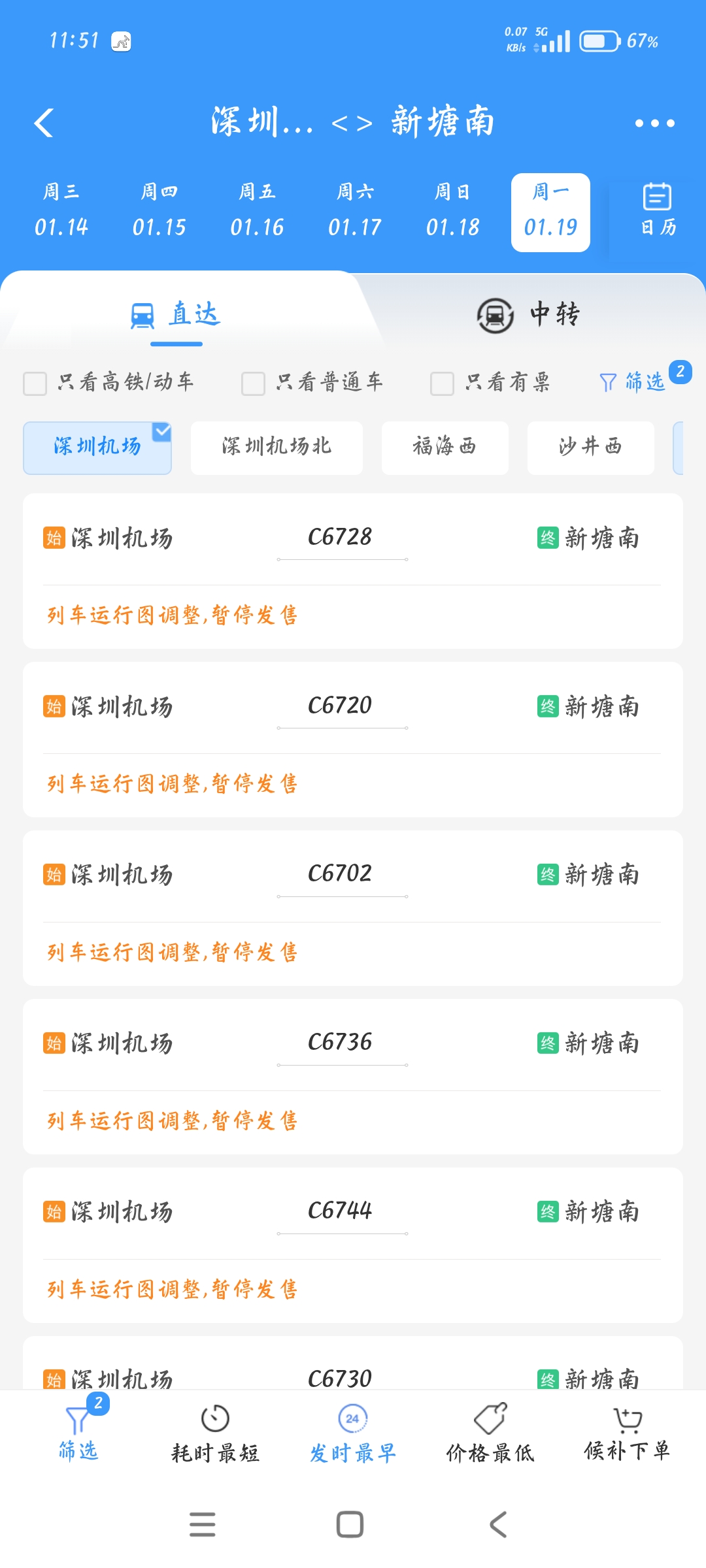Enable the 只看有票 checkbox
Screen dimensions: 706x1568
click(442, 384)
